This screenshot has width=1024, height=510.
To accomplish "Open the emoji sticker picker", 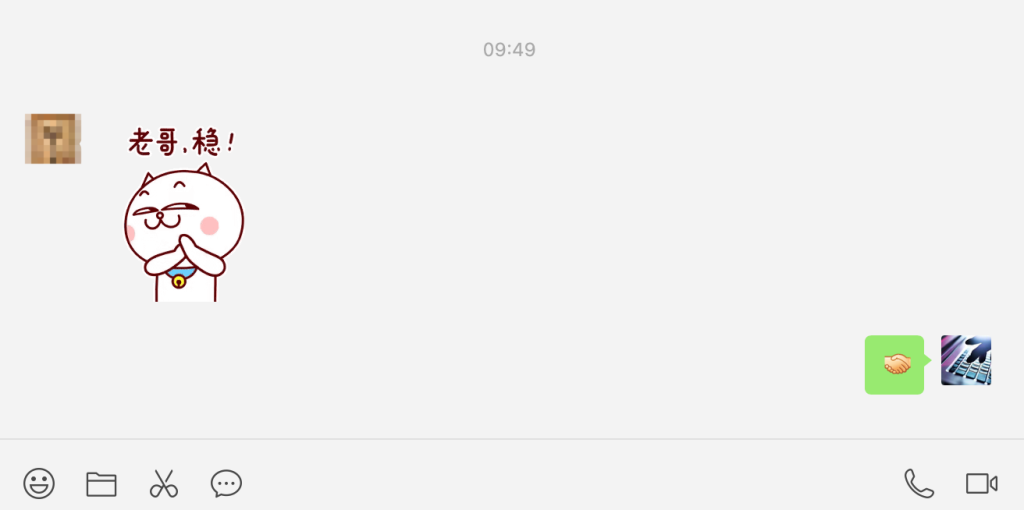I will (39, 484).
